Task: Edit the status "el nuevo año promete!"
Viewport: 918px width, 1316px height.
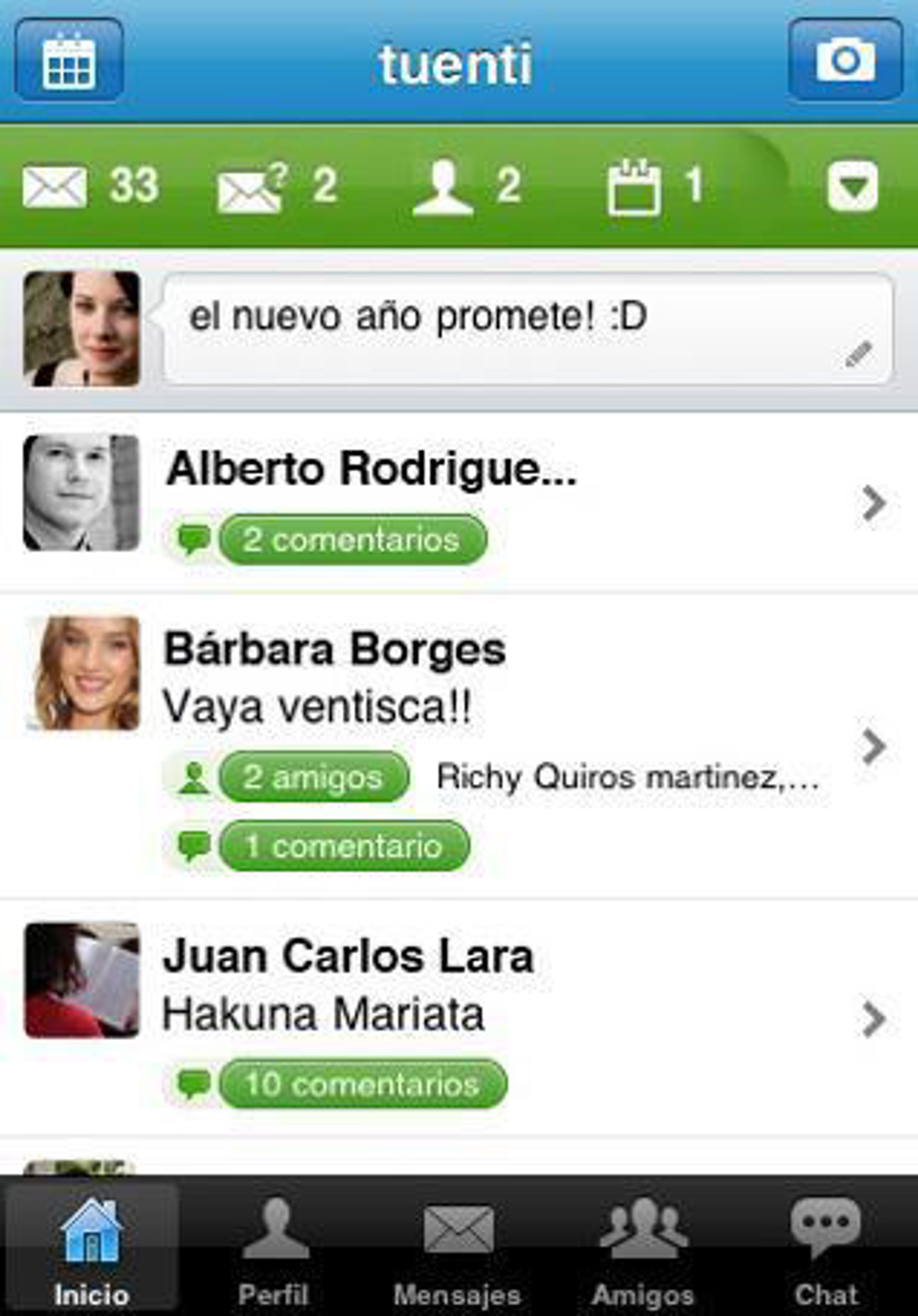Action: (527, 328)
